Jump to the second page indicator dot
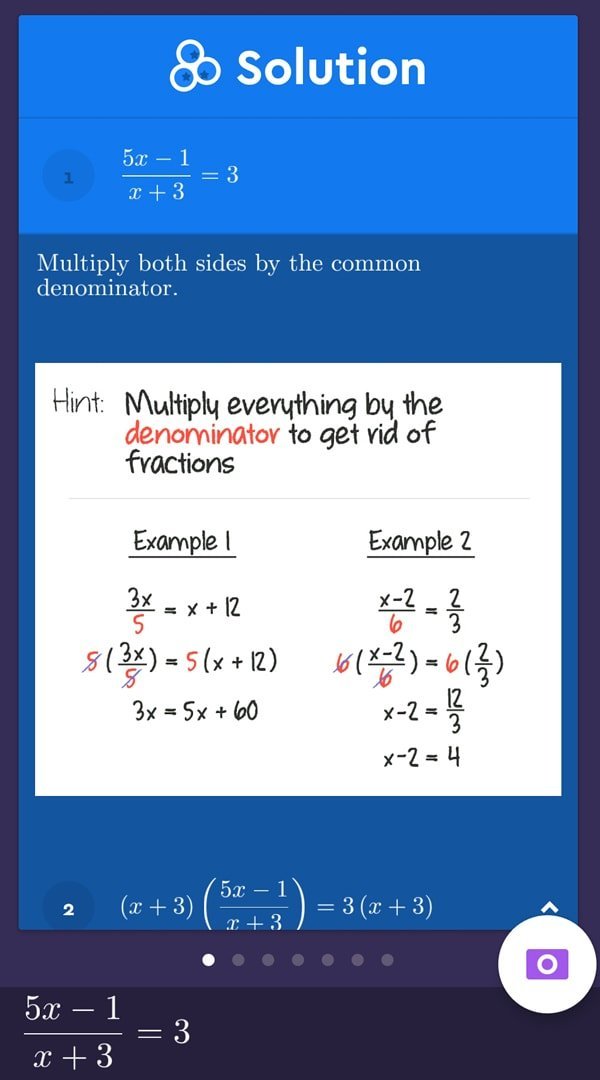Screen dimensions: 600x1080 pyautogui.click(x=238, y=960)
